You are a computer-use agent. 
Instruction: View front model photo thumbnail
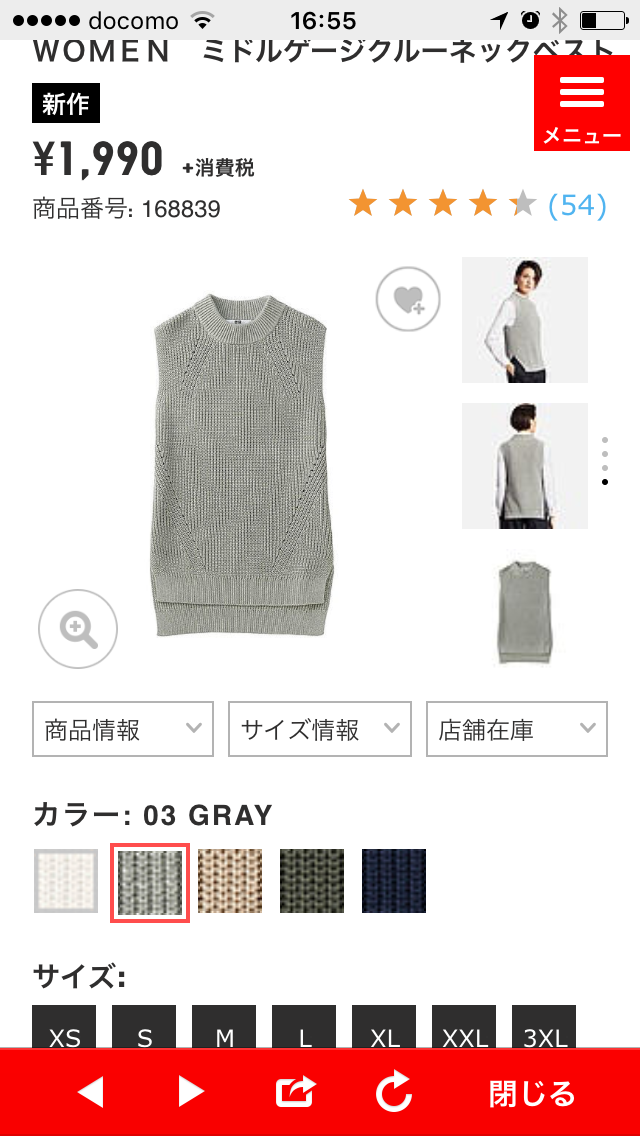click(524, 320)
